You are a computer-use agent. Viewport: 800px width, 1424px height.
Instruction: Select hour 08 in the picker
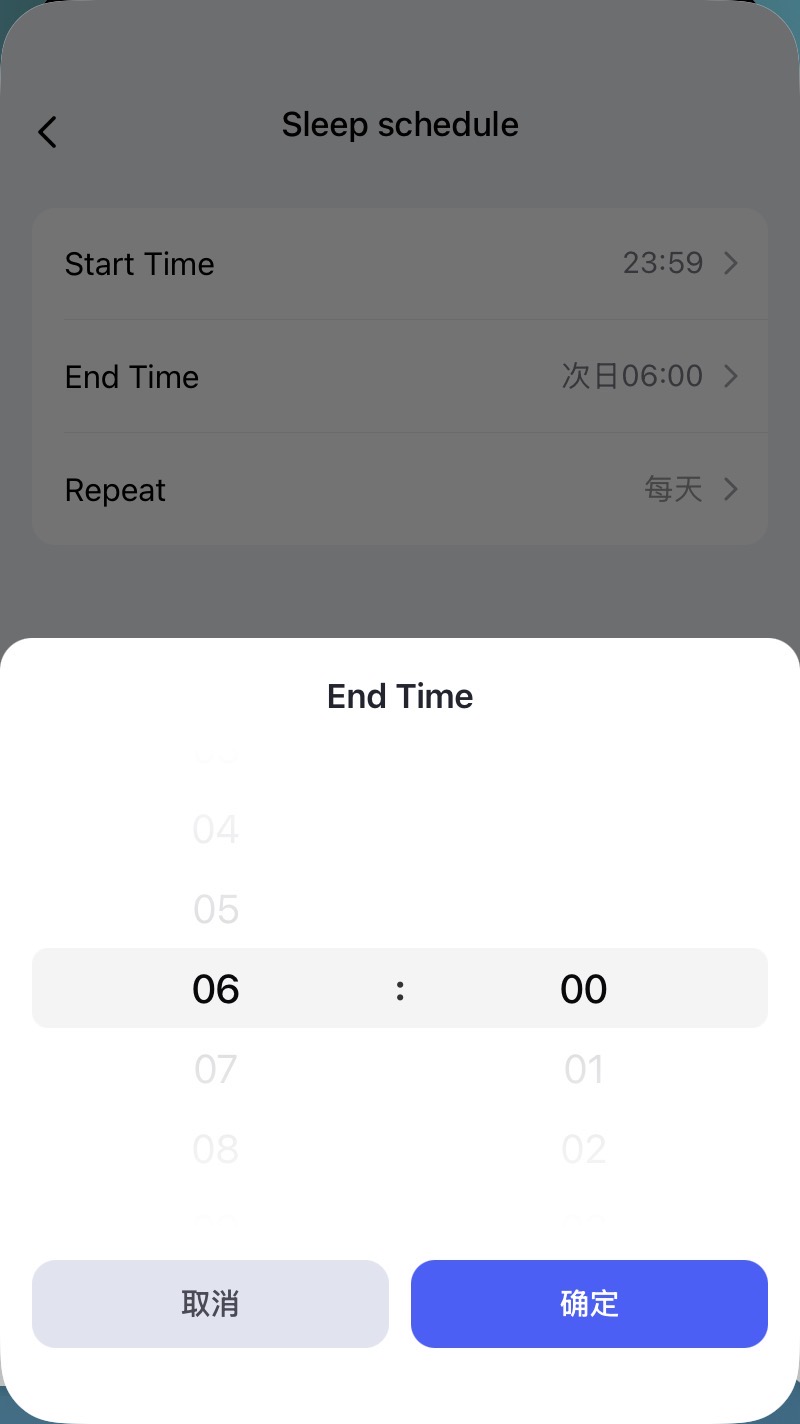coord(216,1149)
